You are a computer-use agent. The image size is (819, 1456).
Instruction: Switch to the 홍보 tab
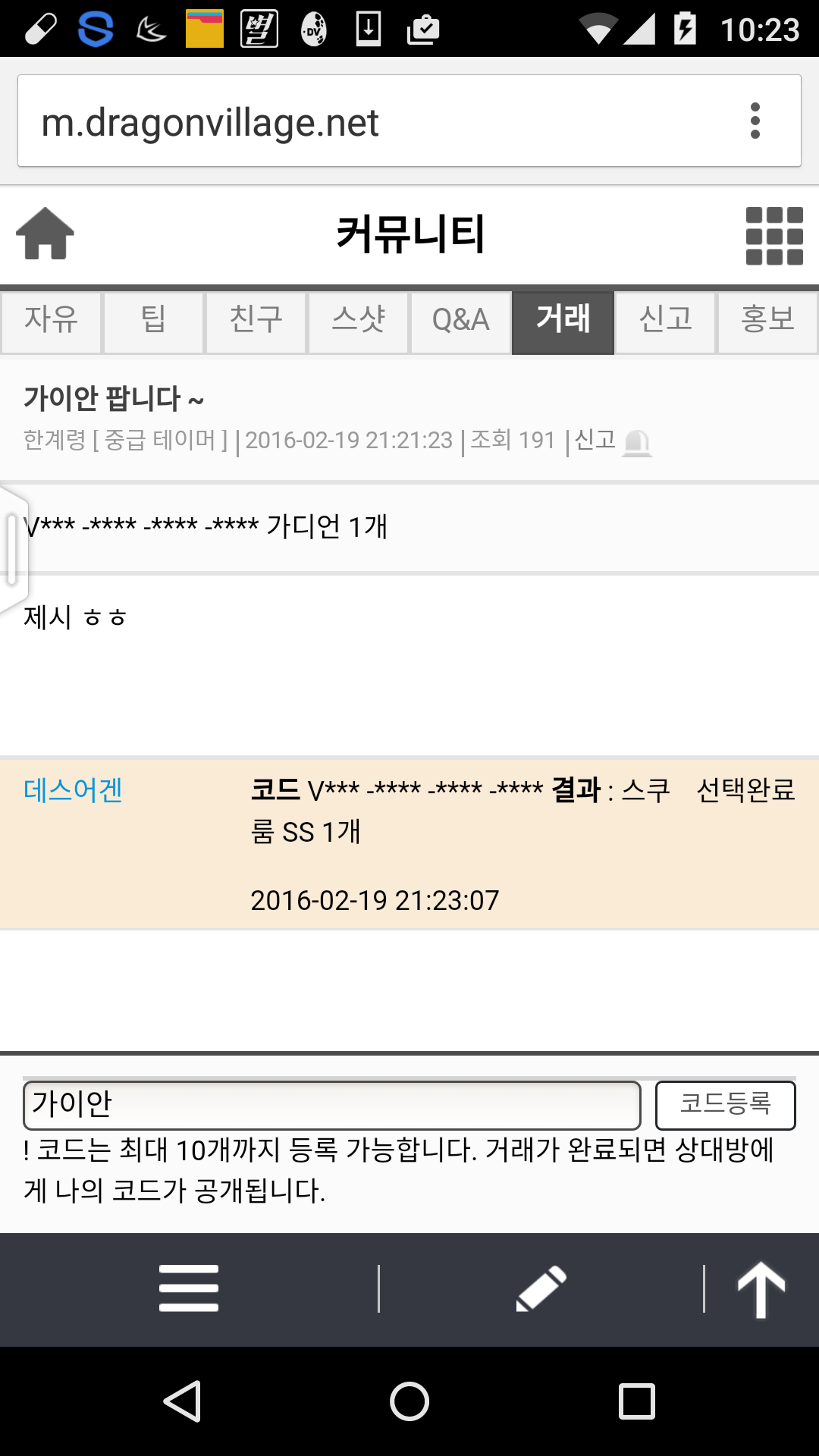[x=767, y=322]
